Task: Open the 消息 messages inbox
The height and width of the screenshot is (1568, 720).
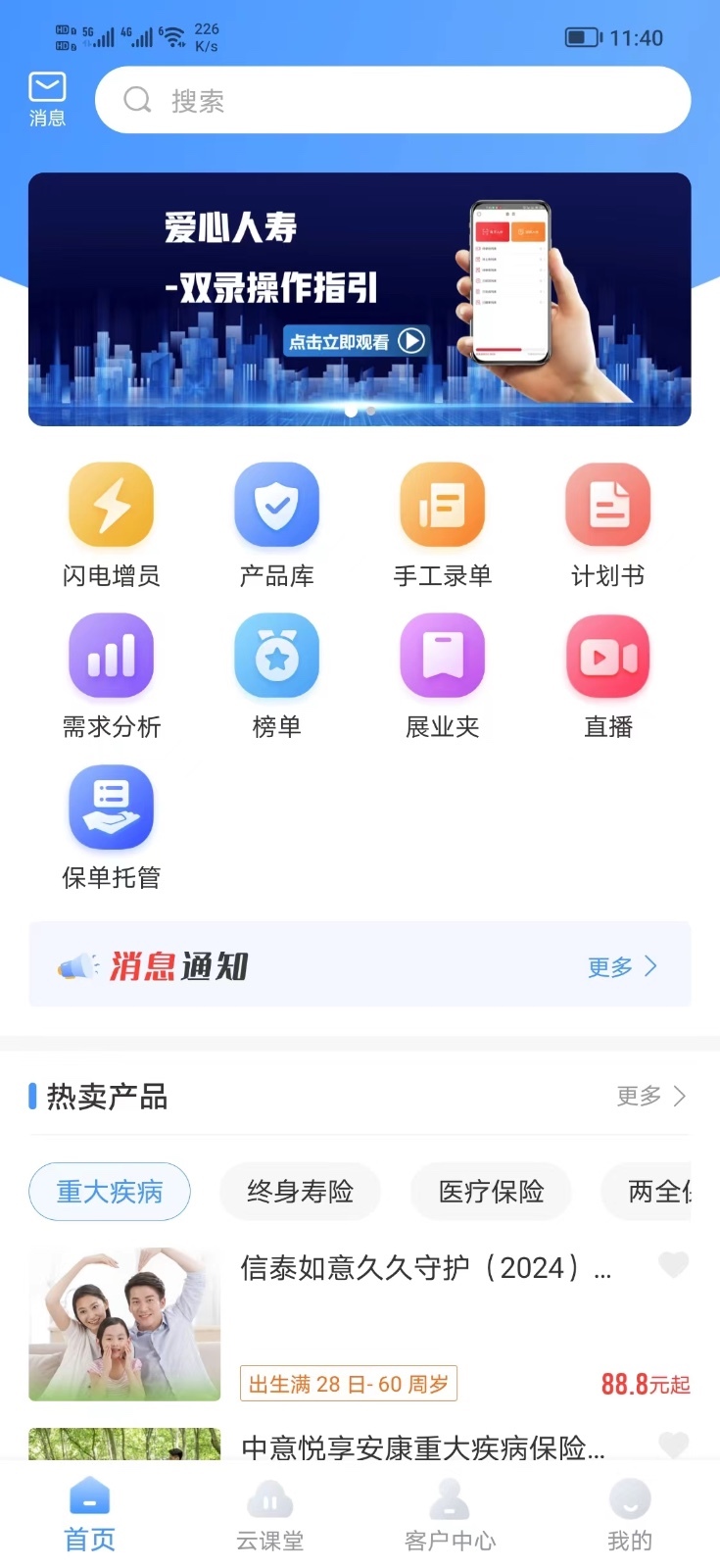Action: [x=47, y=98]
